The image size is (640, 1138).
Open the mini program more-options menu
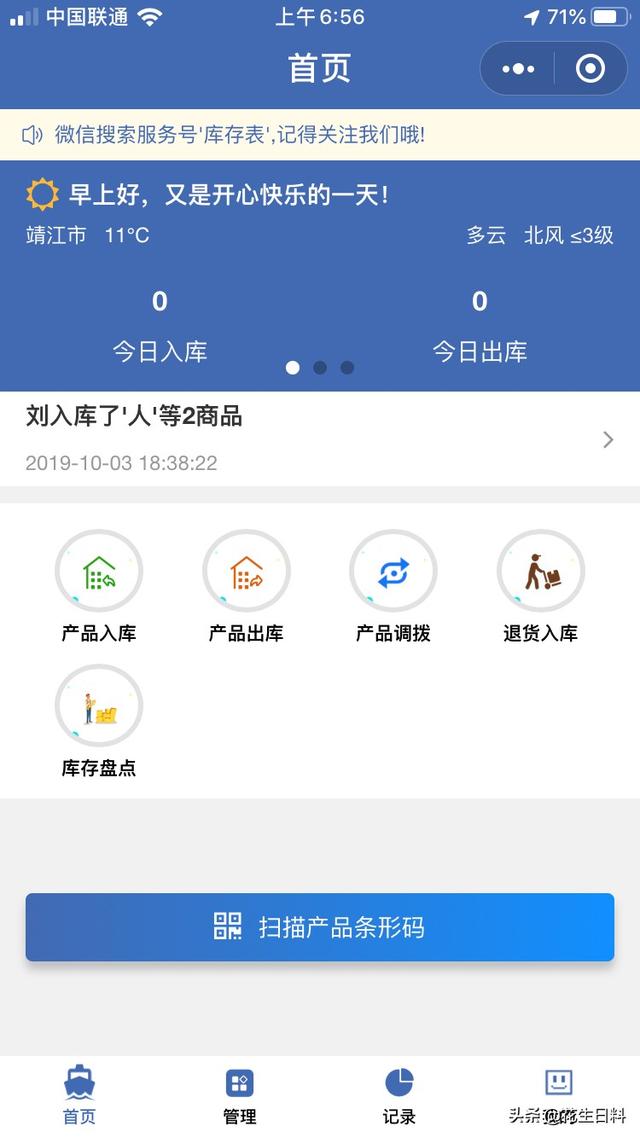coord(518,69)
